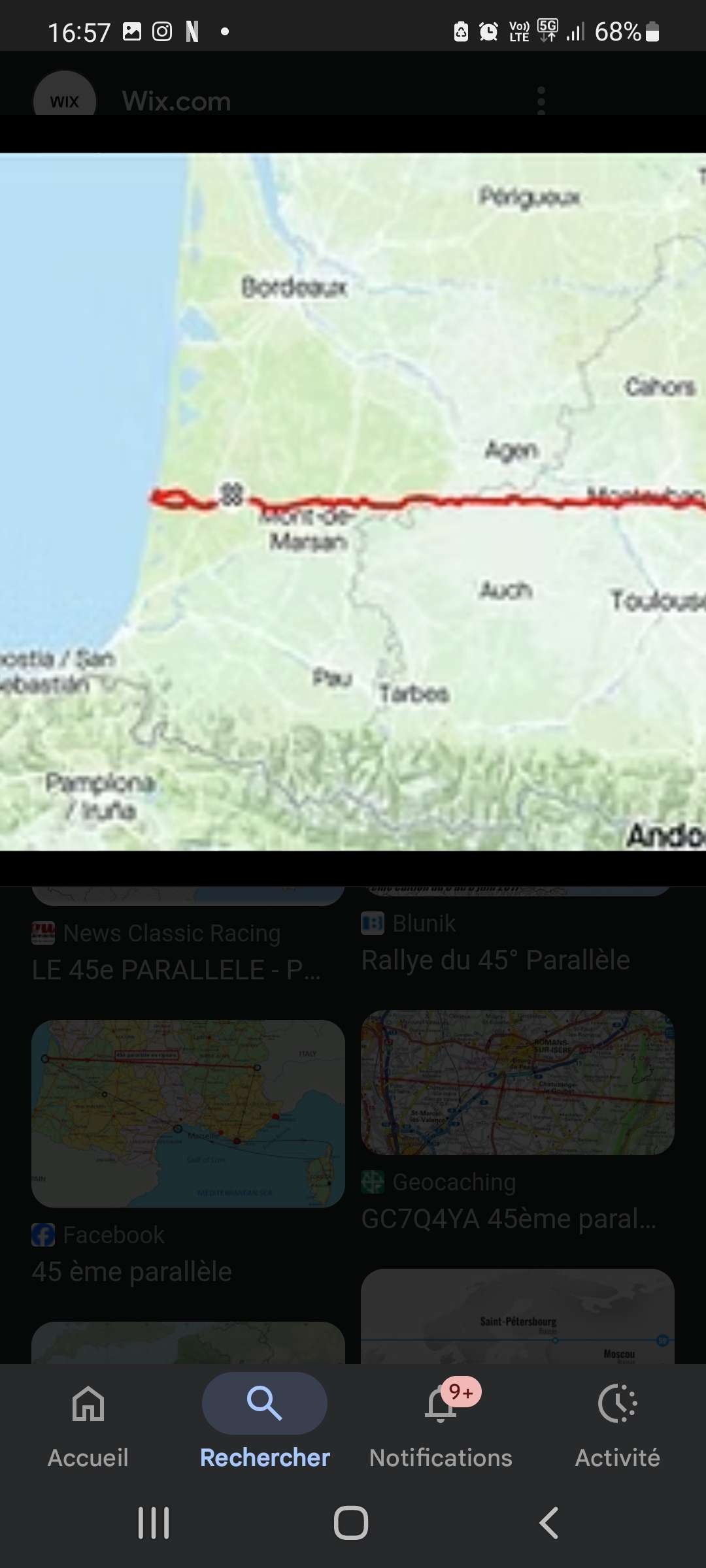
Task: Tap the system back button
Action: (548, 1523)
